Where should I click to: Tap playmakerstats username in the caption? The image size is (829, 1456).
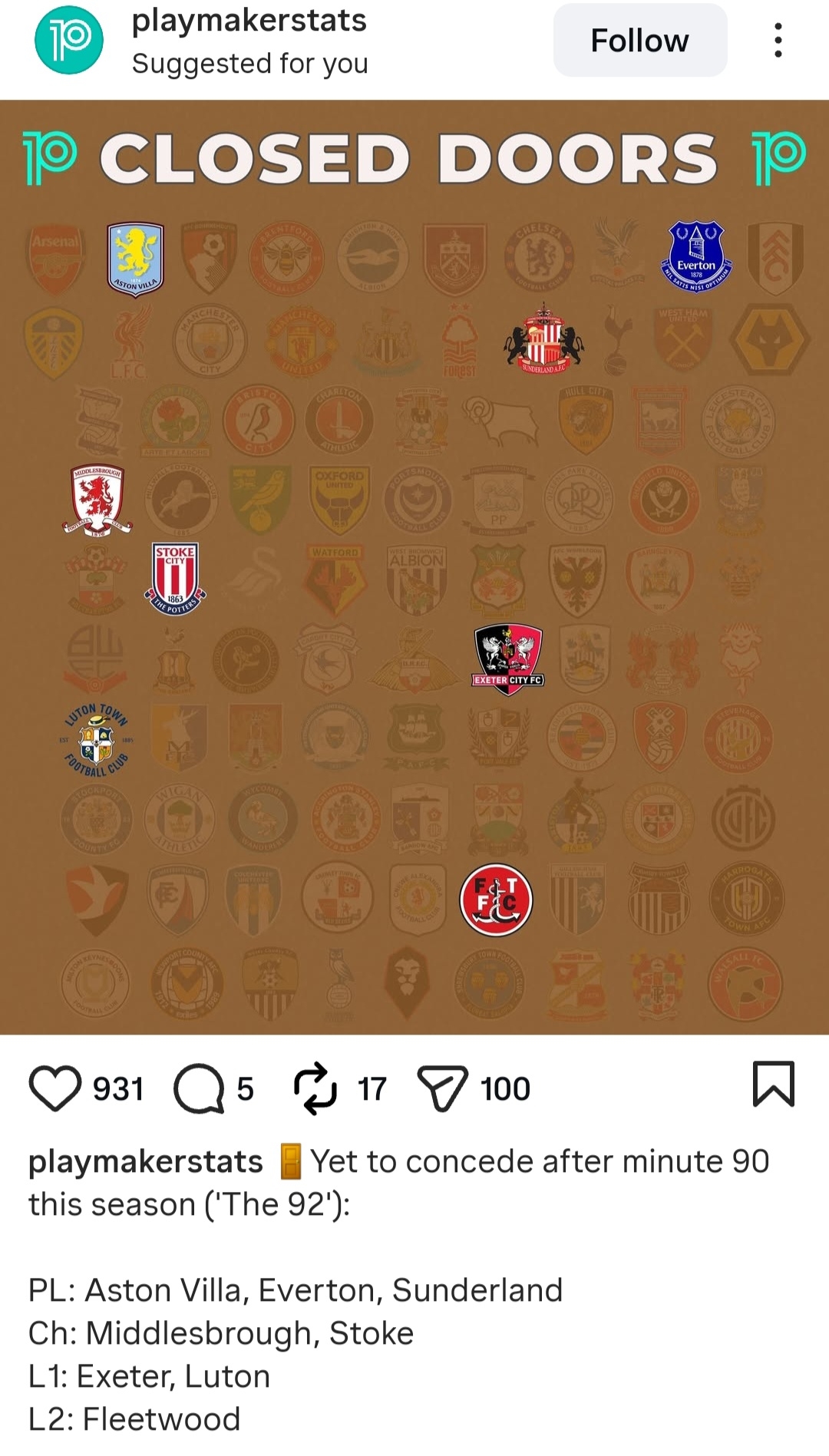point(145,1161)
